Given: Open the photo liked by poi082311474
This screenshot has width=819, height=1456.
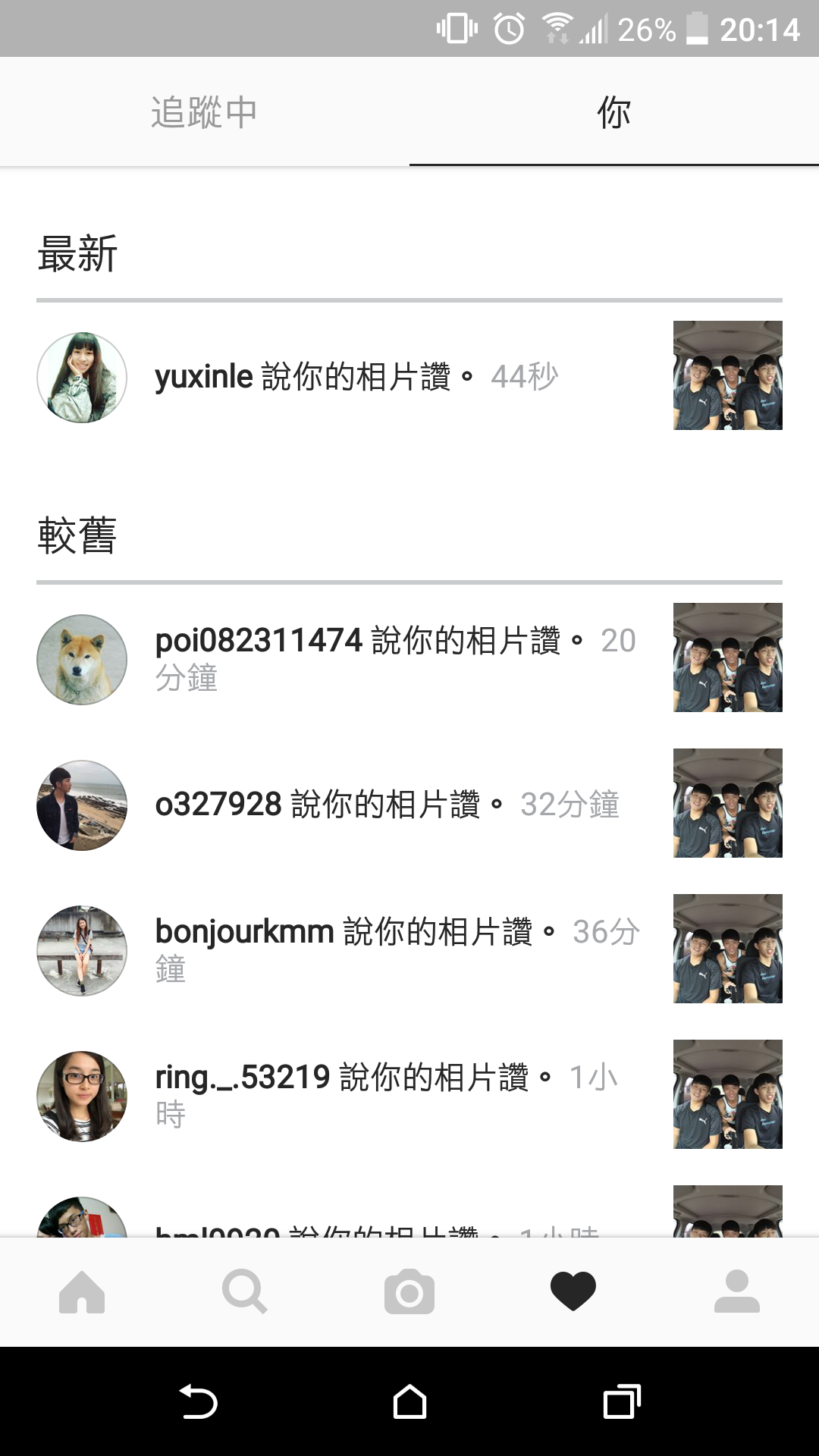Looking at the screenshot, I should coord(728,657).
